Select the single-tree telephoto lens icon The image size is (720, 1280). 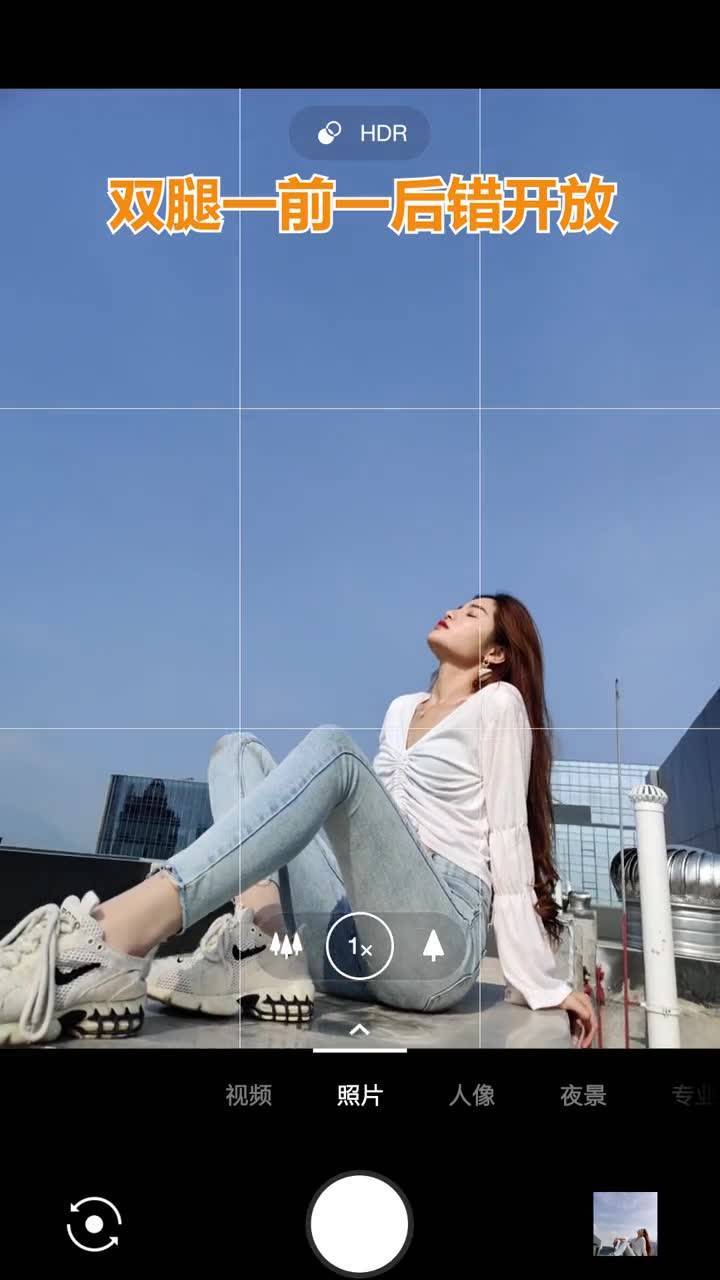pos(433,944)
